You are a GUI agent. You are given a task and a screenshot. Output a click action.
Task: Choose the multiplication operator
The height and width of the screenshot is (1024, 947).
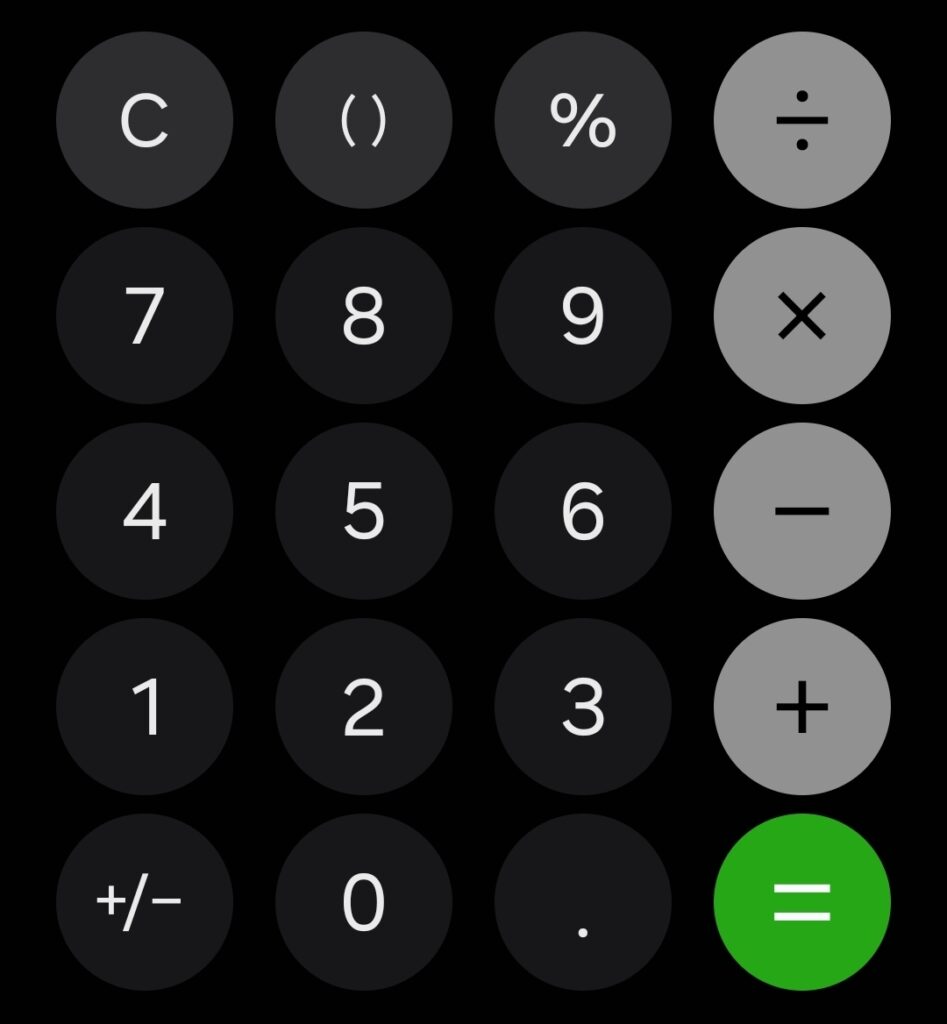tap(802, 315)
